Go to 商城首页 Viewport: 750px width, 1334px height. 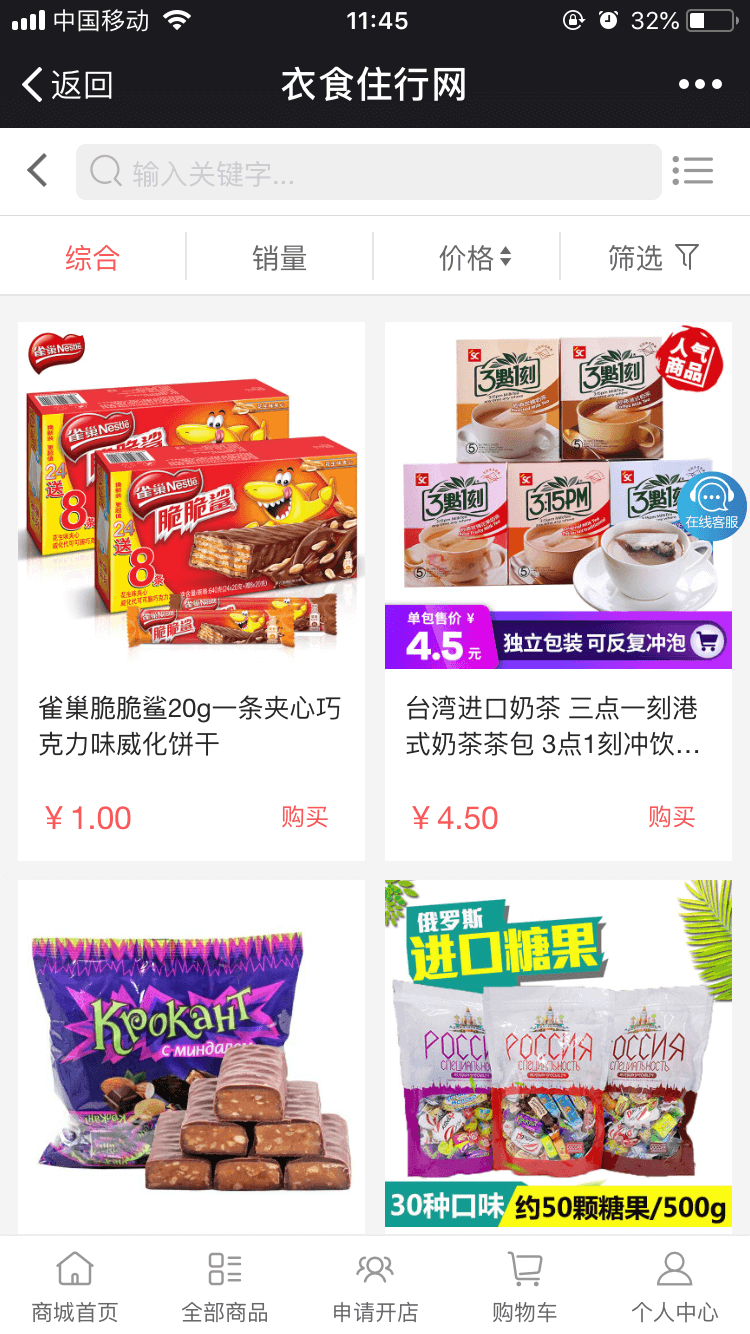75,1286
